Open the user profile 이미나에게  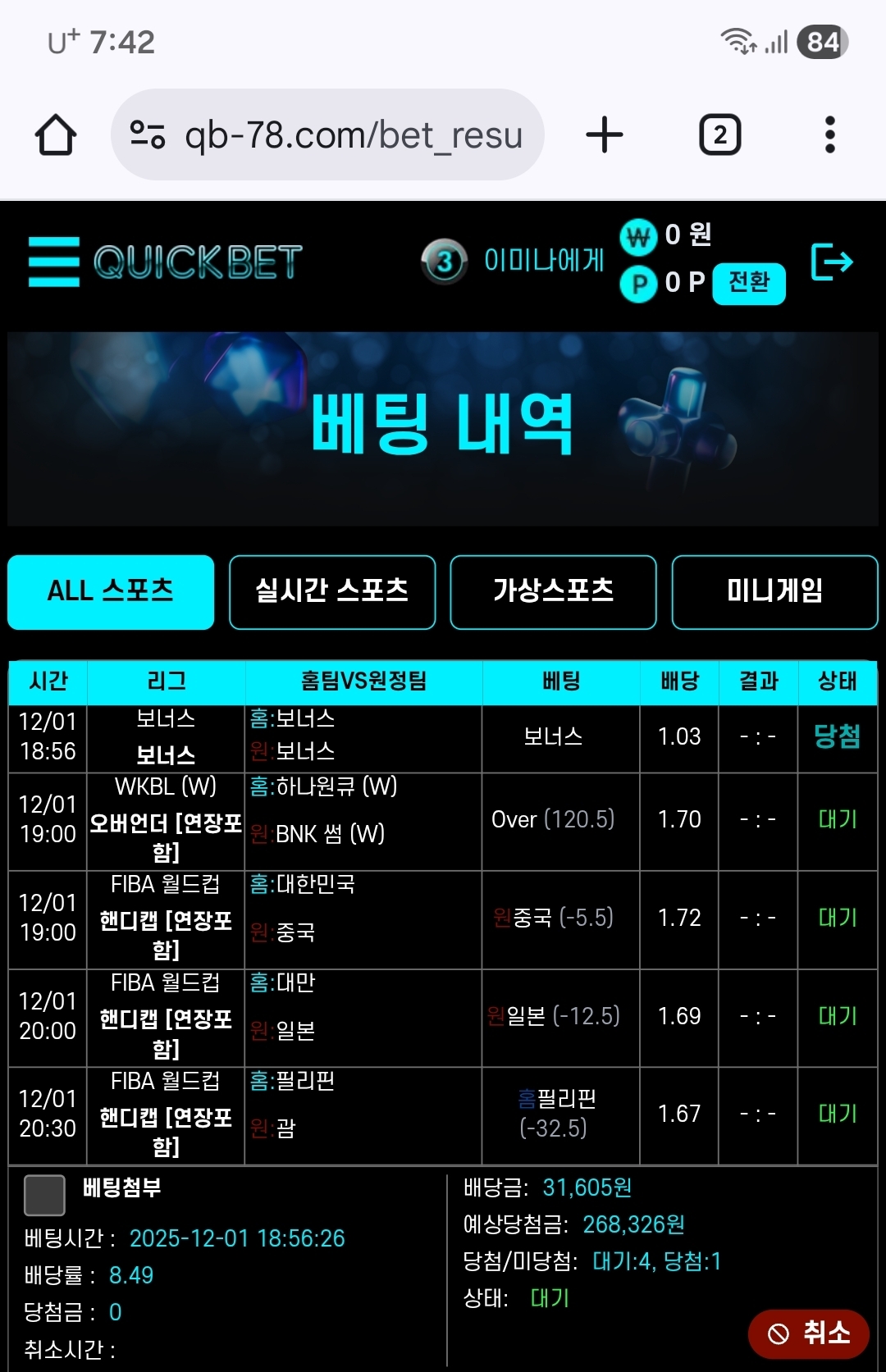543,261
